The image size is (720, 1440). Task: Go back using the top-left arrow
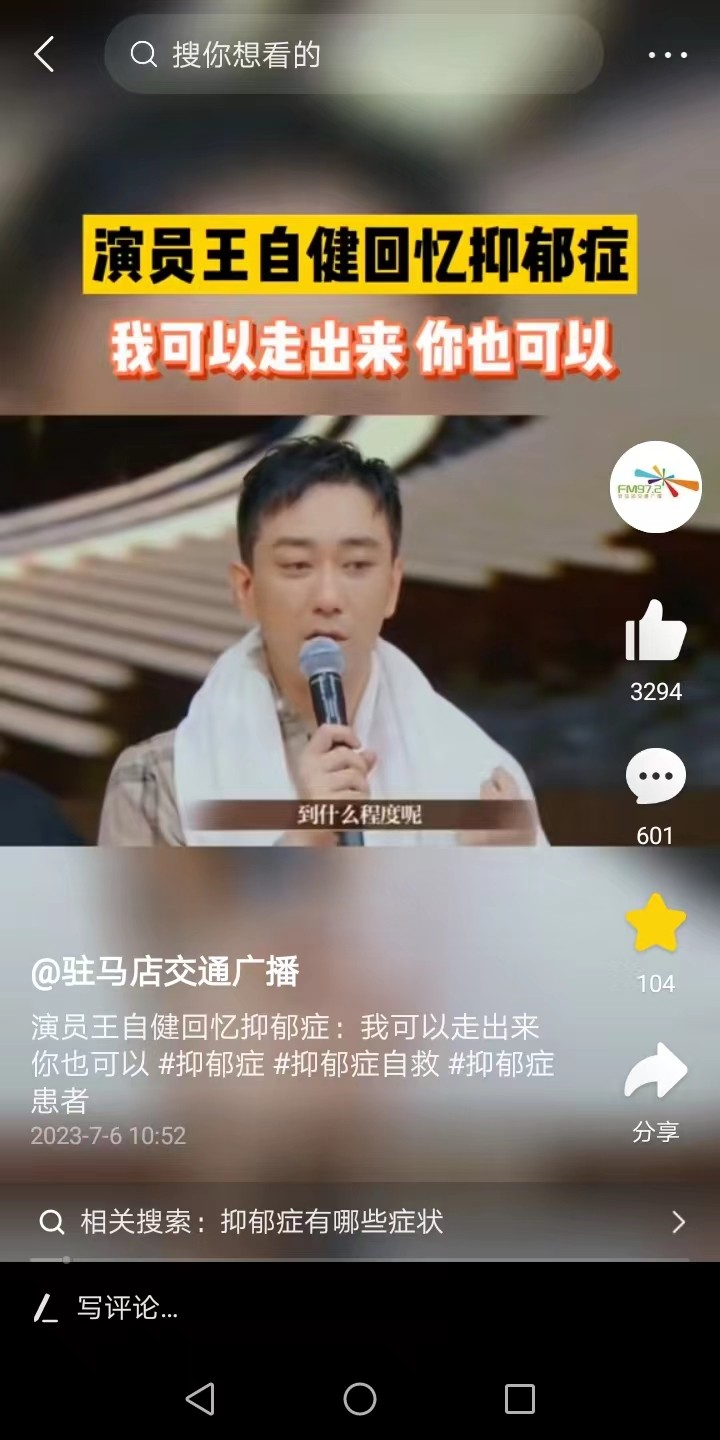click(x=44, y=55)
